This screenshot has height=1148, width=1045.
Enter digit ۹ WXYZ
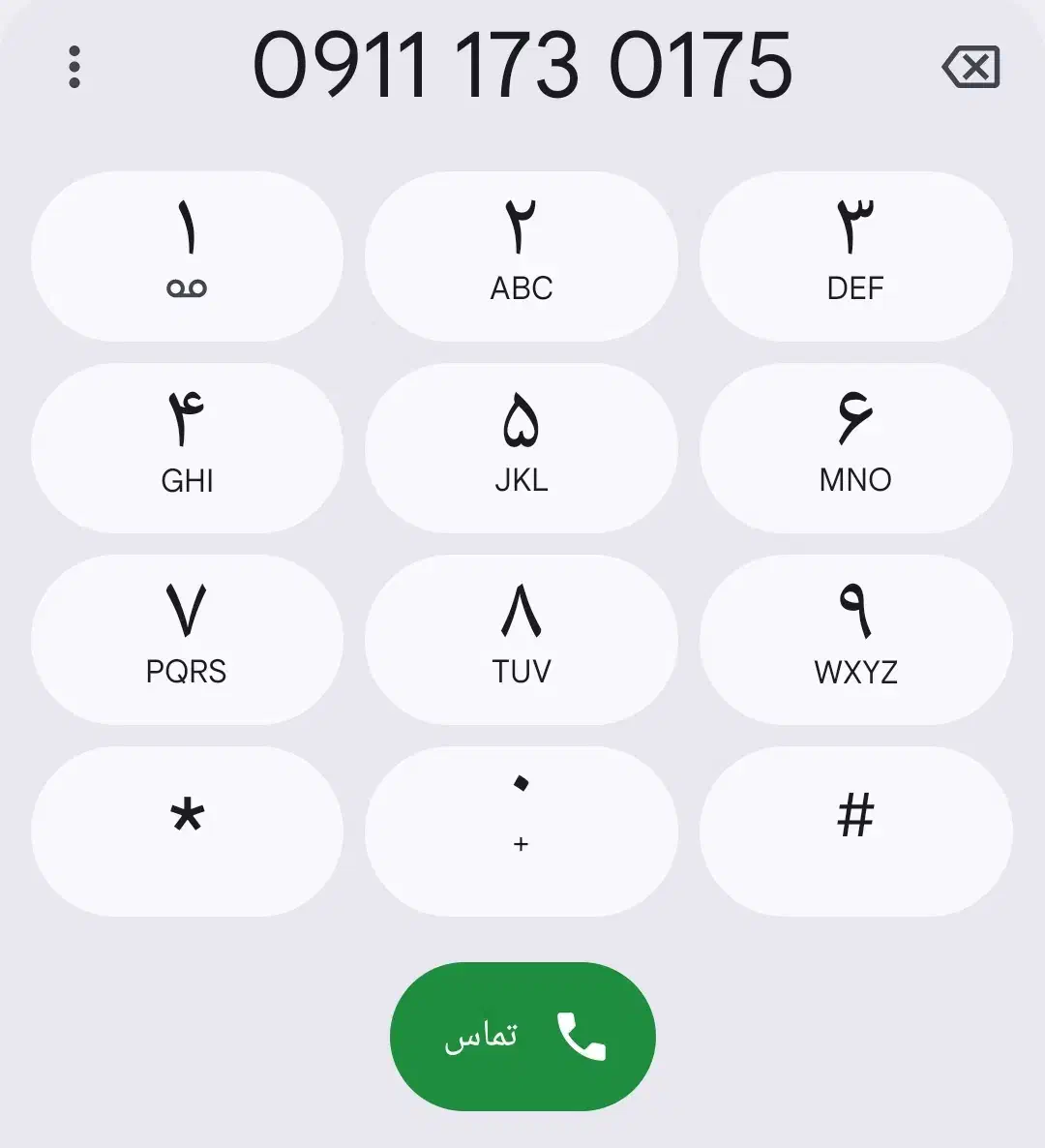click(x=855, y=639)
